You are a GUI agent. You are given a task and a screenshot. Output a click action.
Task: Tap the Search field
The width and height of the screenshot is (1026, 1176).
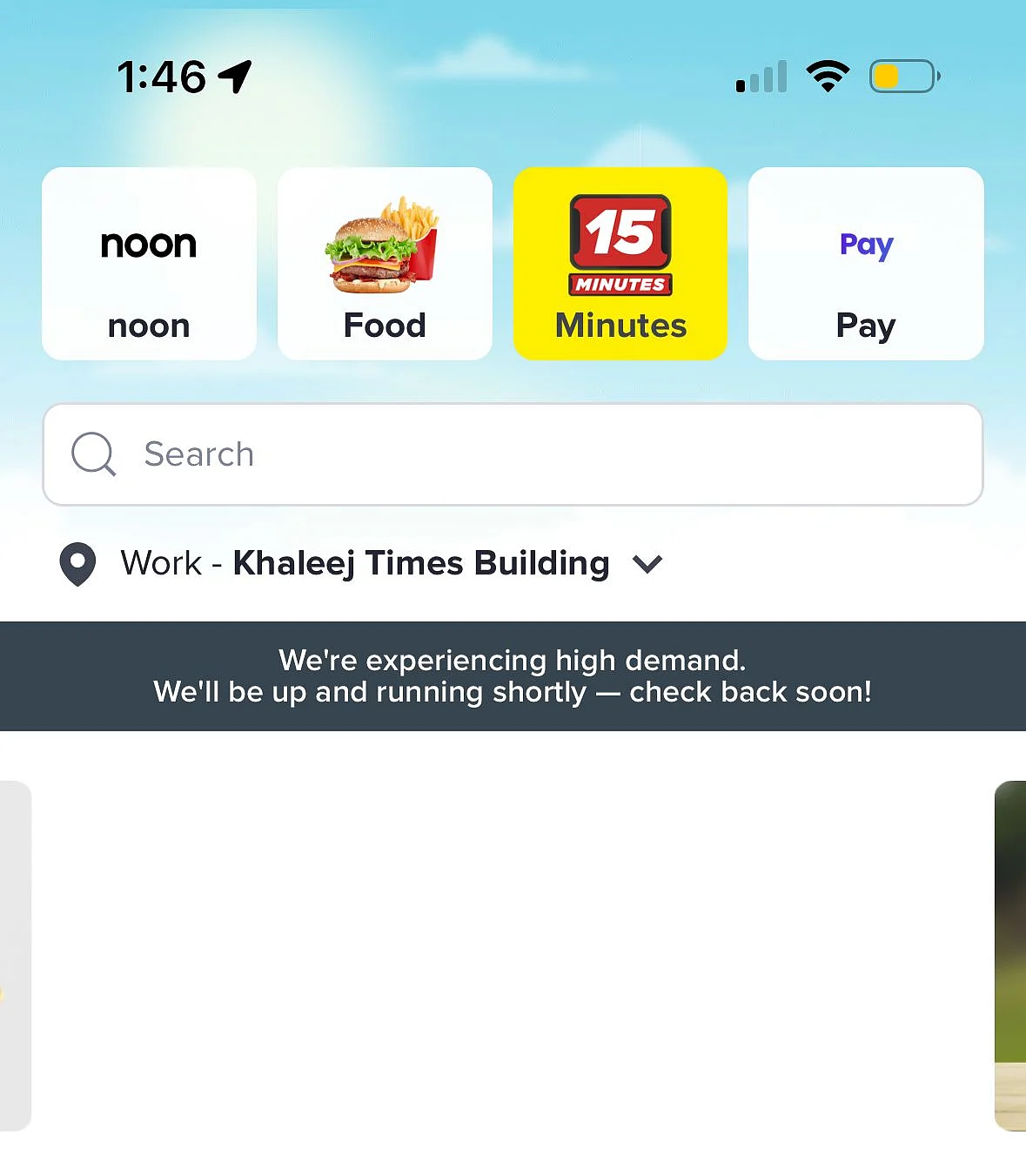point(513,454)
